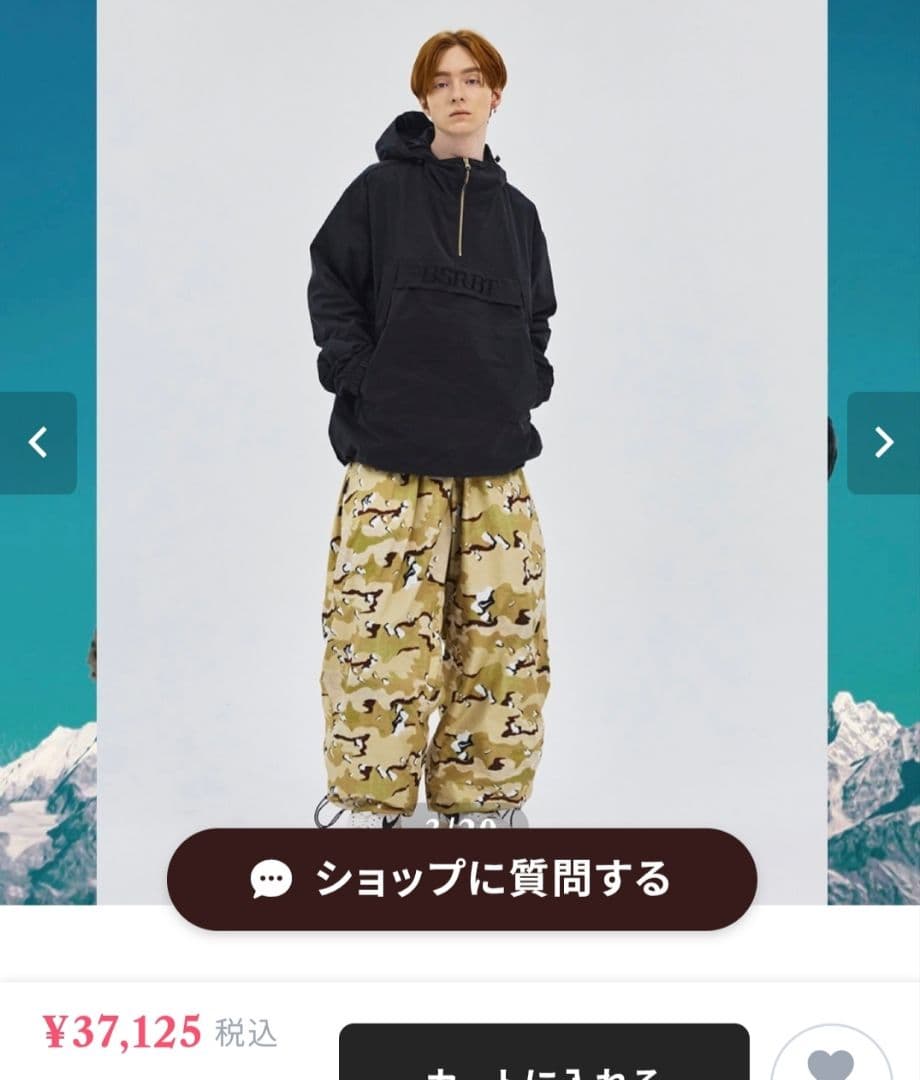Open the product photo full view
This screenshot has width=920, height=1080.
462,400
